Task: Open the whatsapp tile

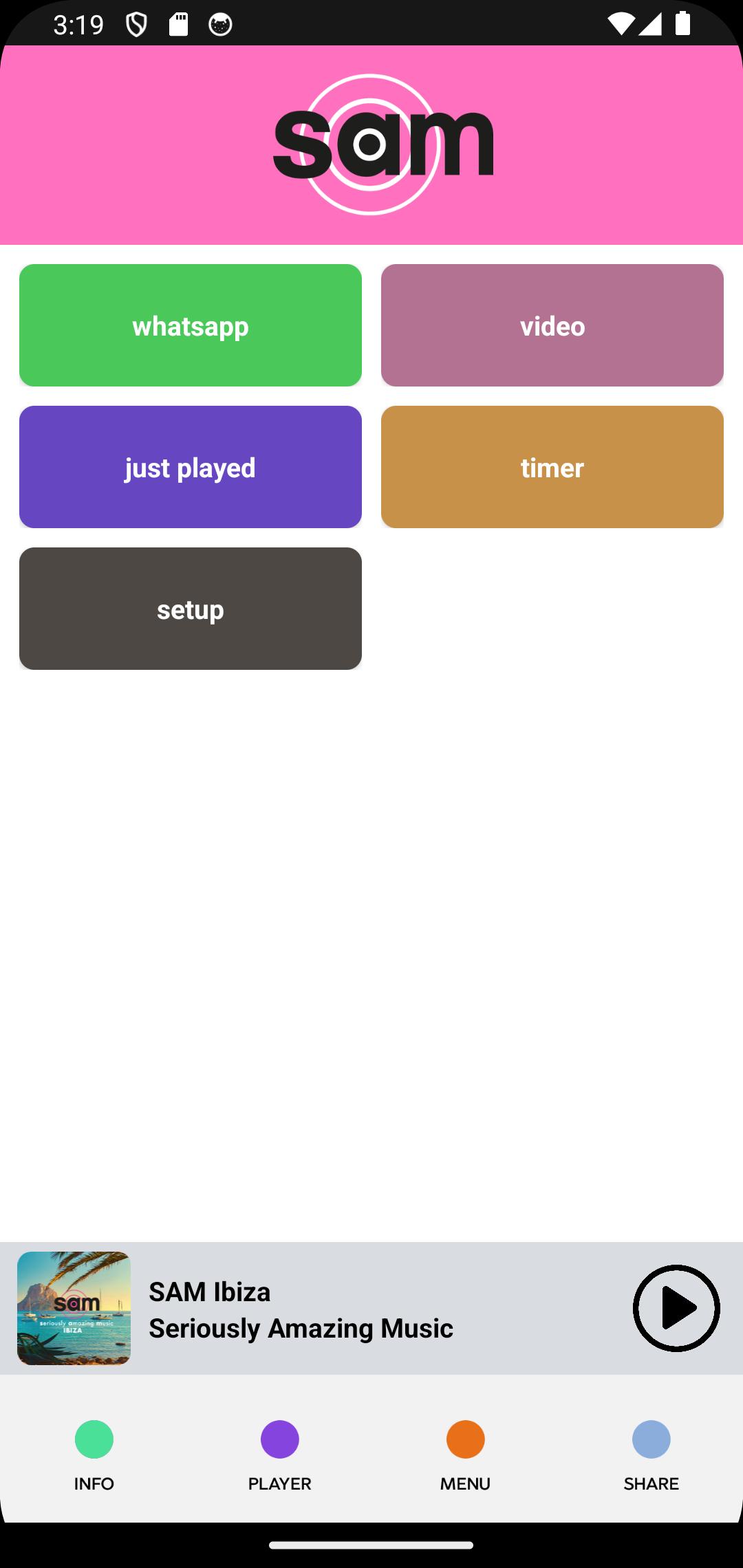Action: pyautogui.click(x=191, y=325)
